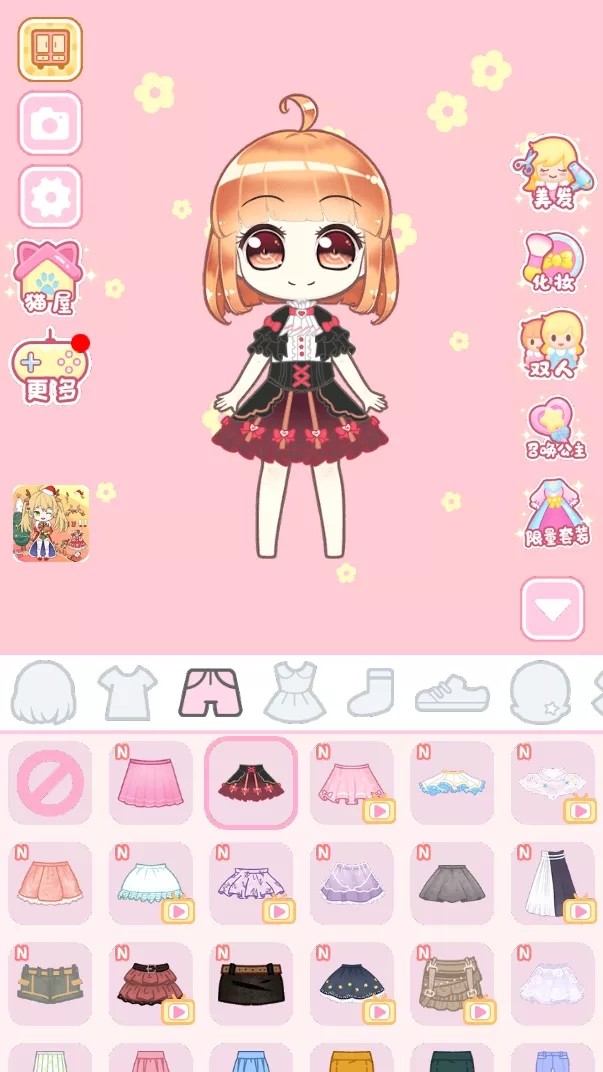Pick the black belted mini skirt

pos(250,983)
